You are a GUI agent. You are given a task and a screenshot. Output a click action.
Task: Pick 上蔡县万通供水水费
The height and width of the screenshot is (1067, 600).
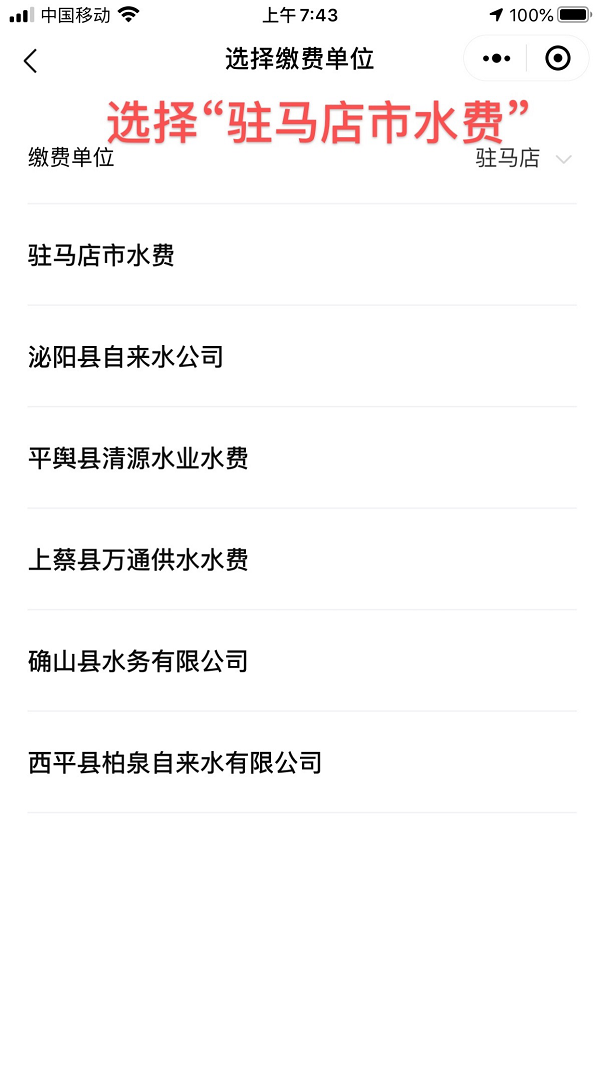(138, 560)
